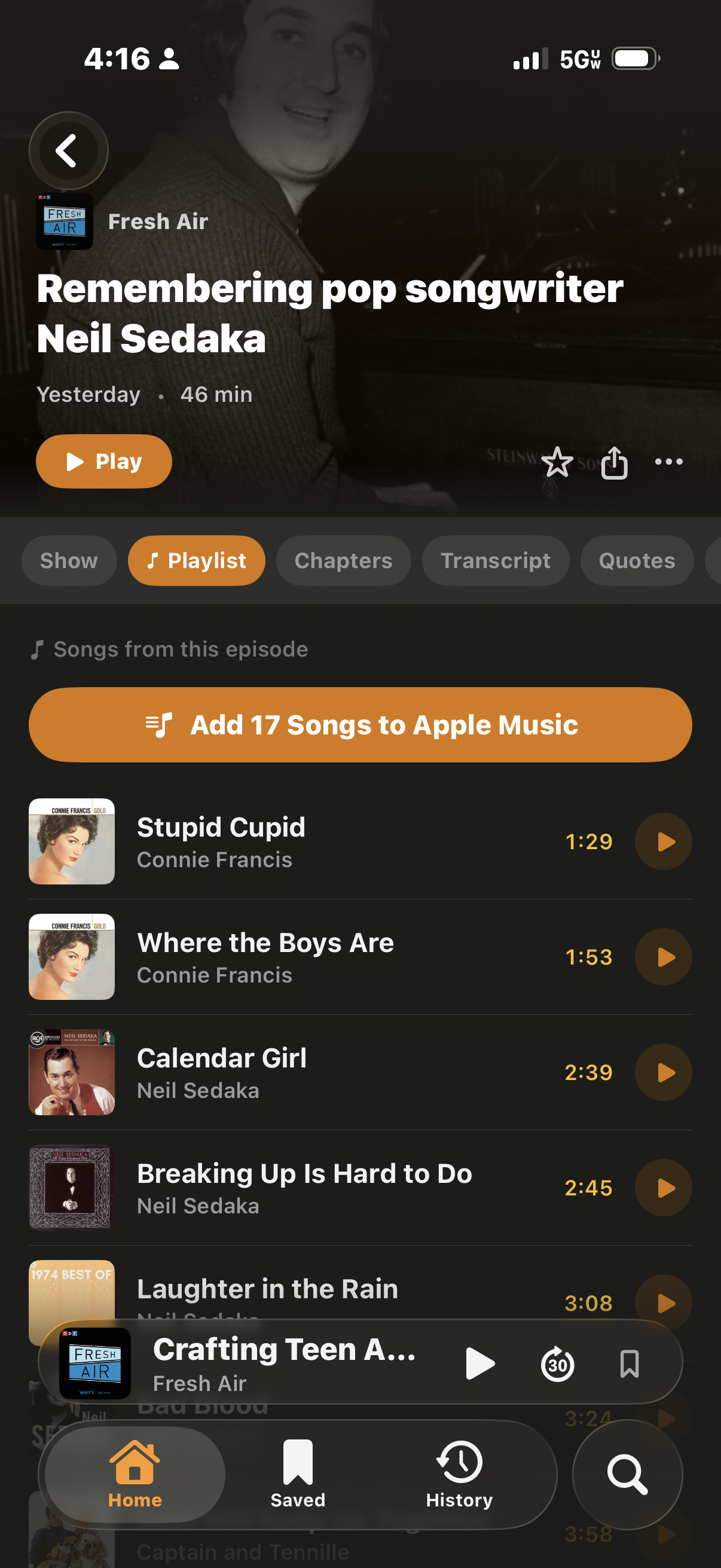Image resolution: width=721 pixels, height=1568 pixels.
Task: Switch to the Show tab
Action: 68,560
